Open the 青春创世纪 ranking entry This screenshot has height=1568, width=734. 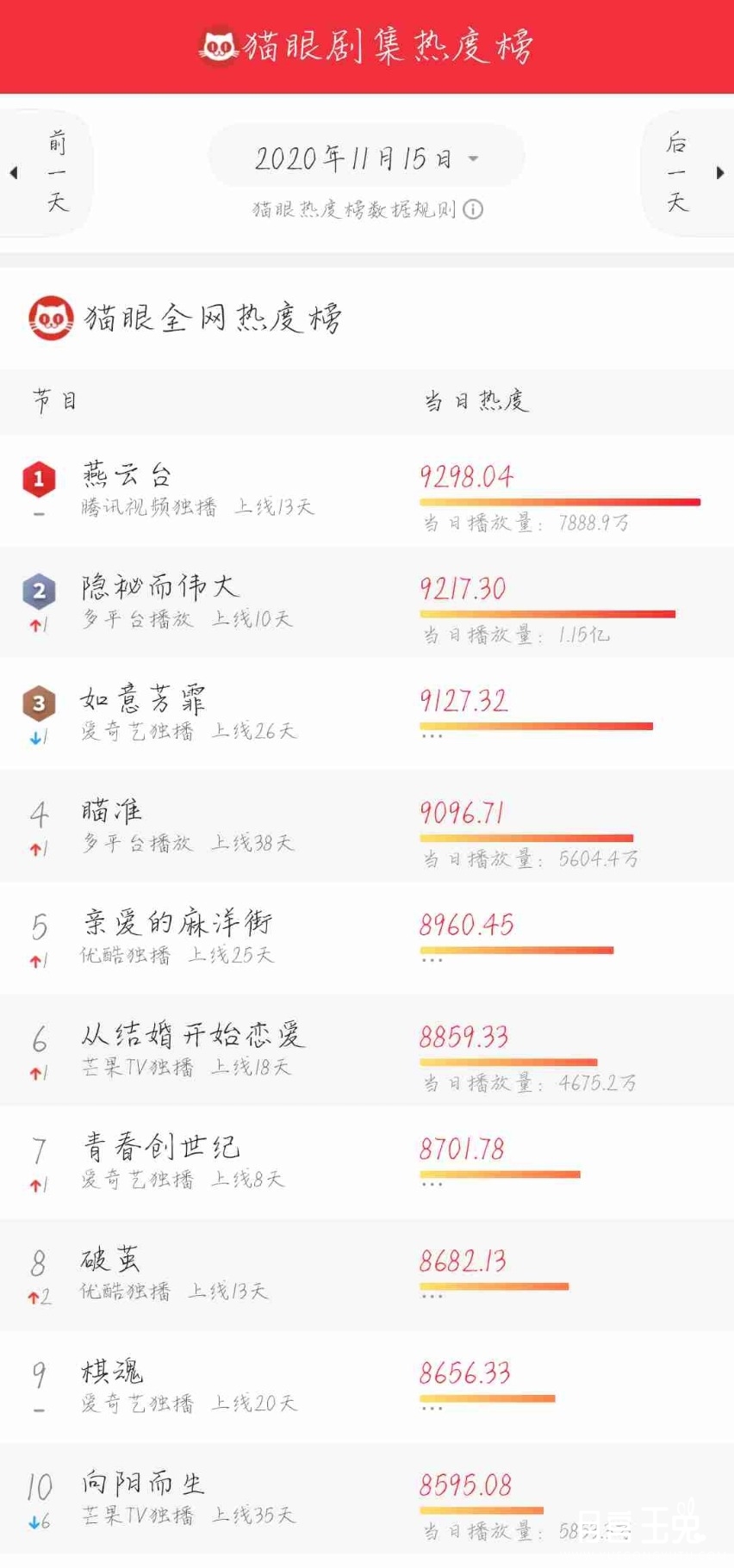pos(367,1162)
